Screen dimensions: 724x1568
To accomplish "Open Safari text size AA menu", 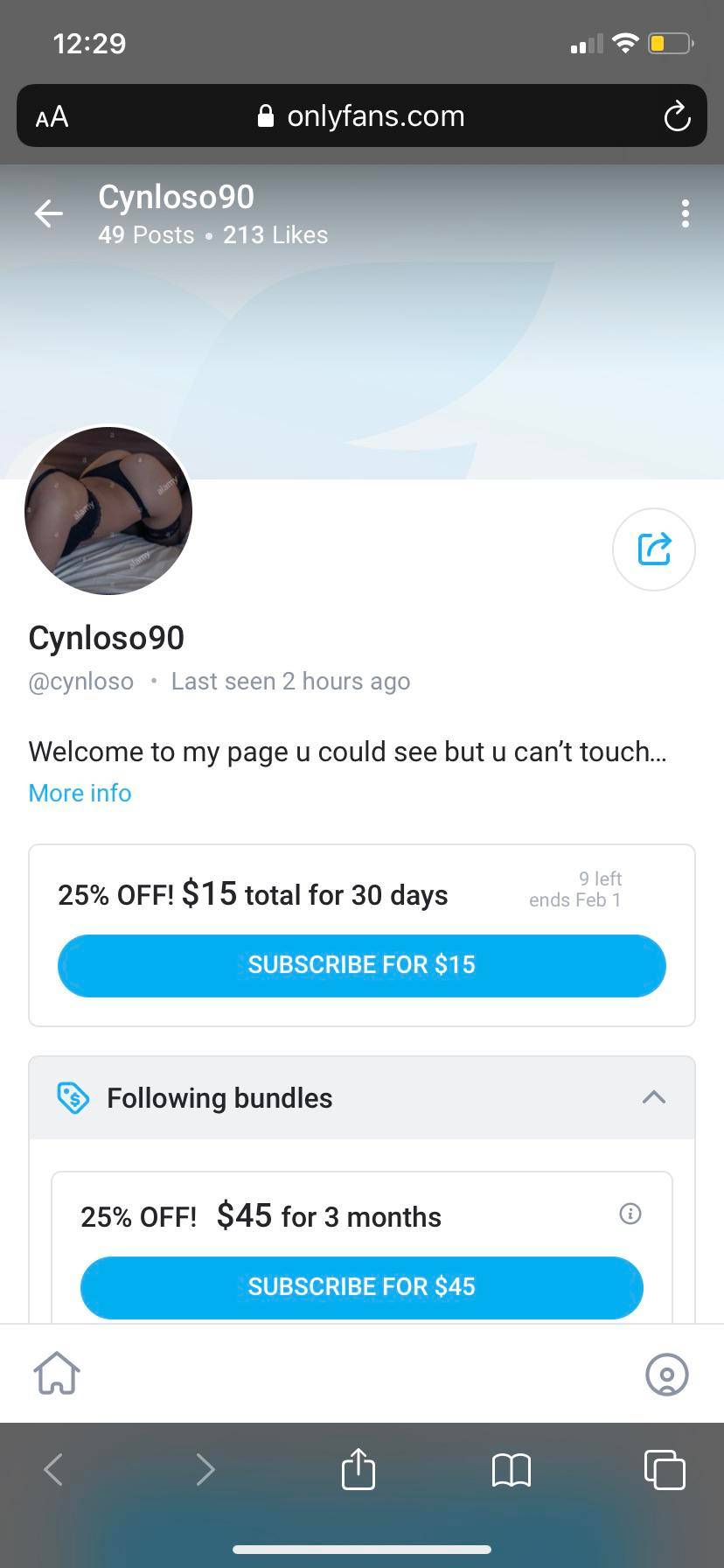I will click(52, 116).
